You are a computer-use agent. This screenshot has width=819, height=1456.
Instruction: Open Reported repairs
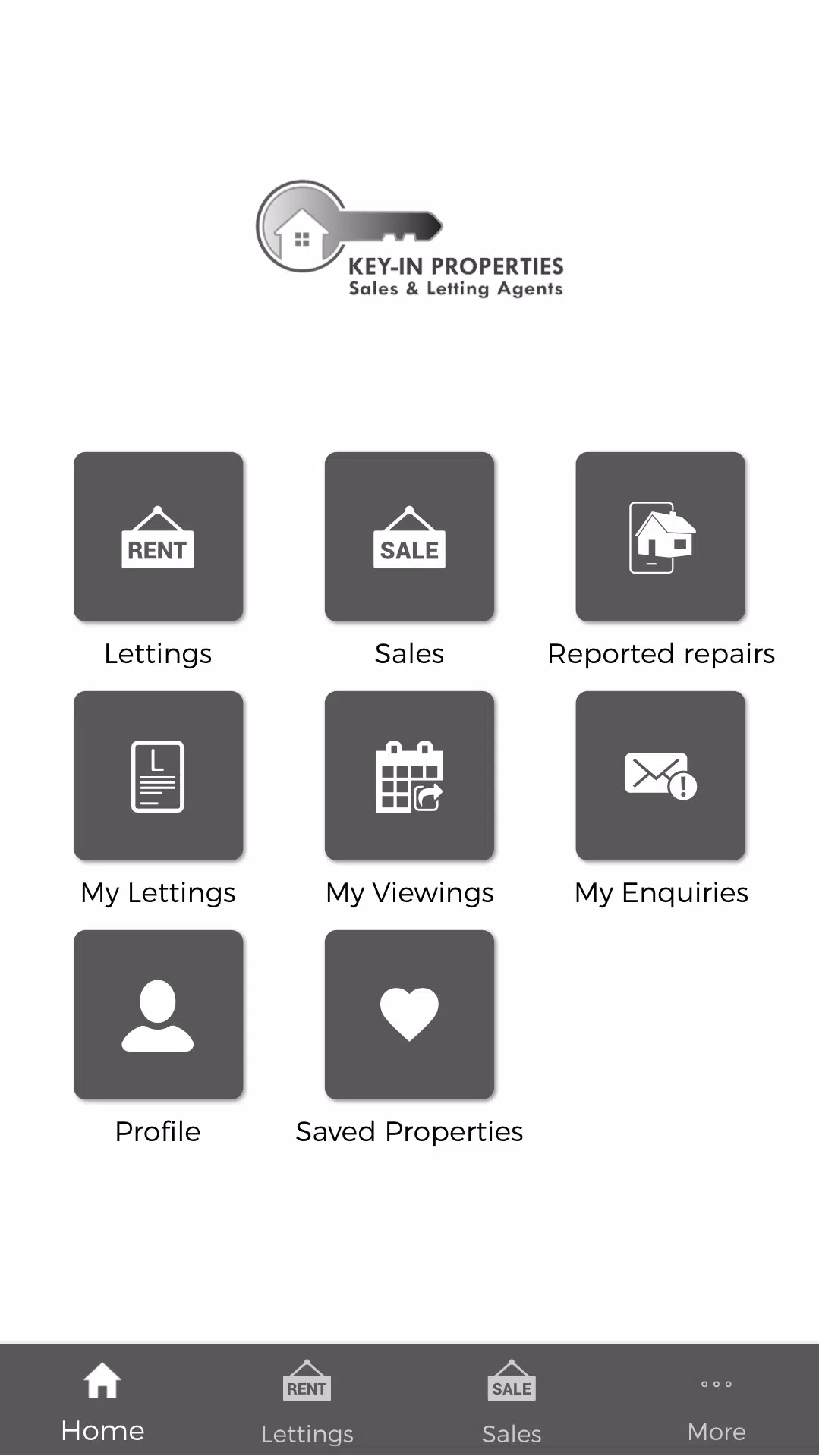[660, 537]
